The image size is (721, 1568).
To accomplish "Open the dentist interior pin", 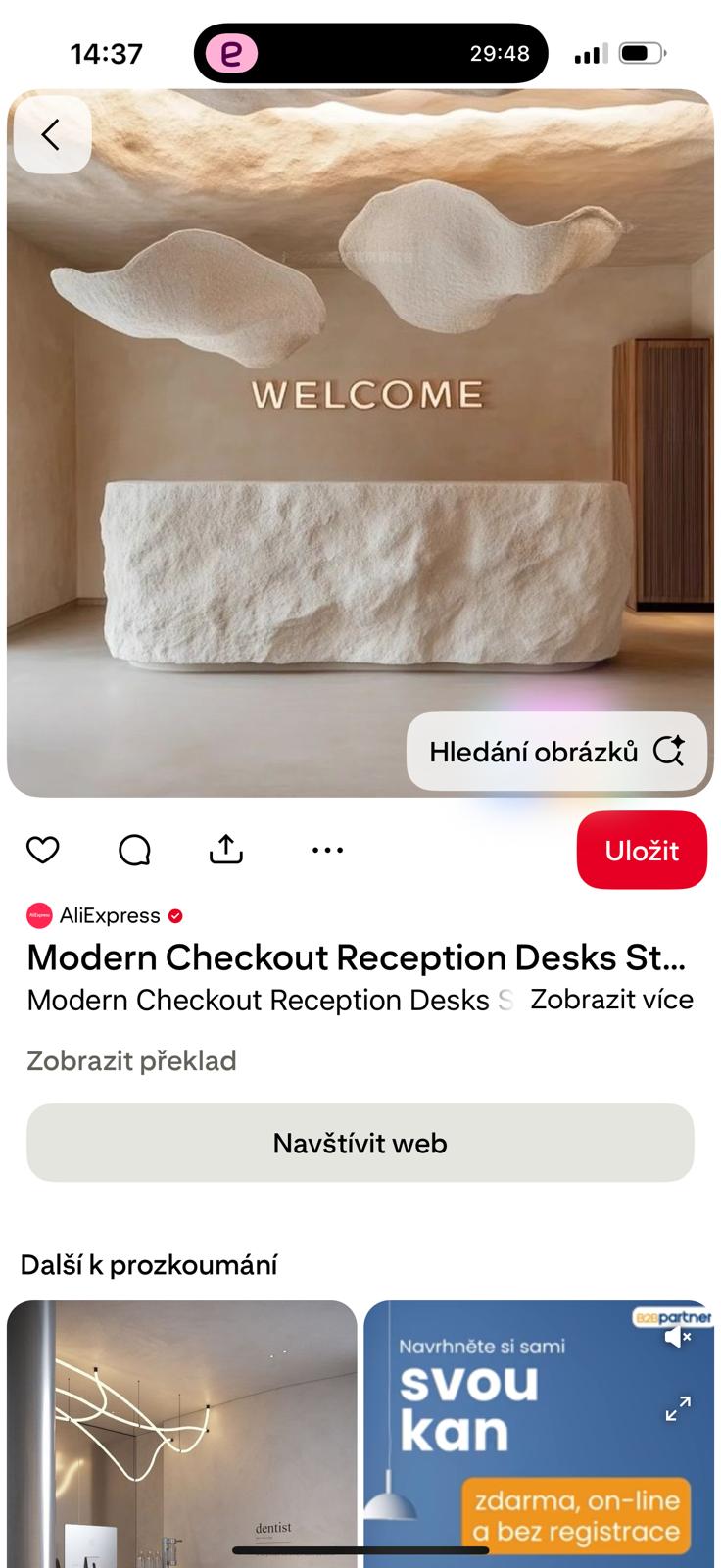I will point(181,1431).
